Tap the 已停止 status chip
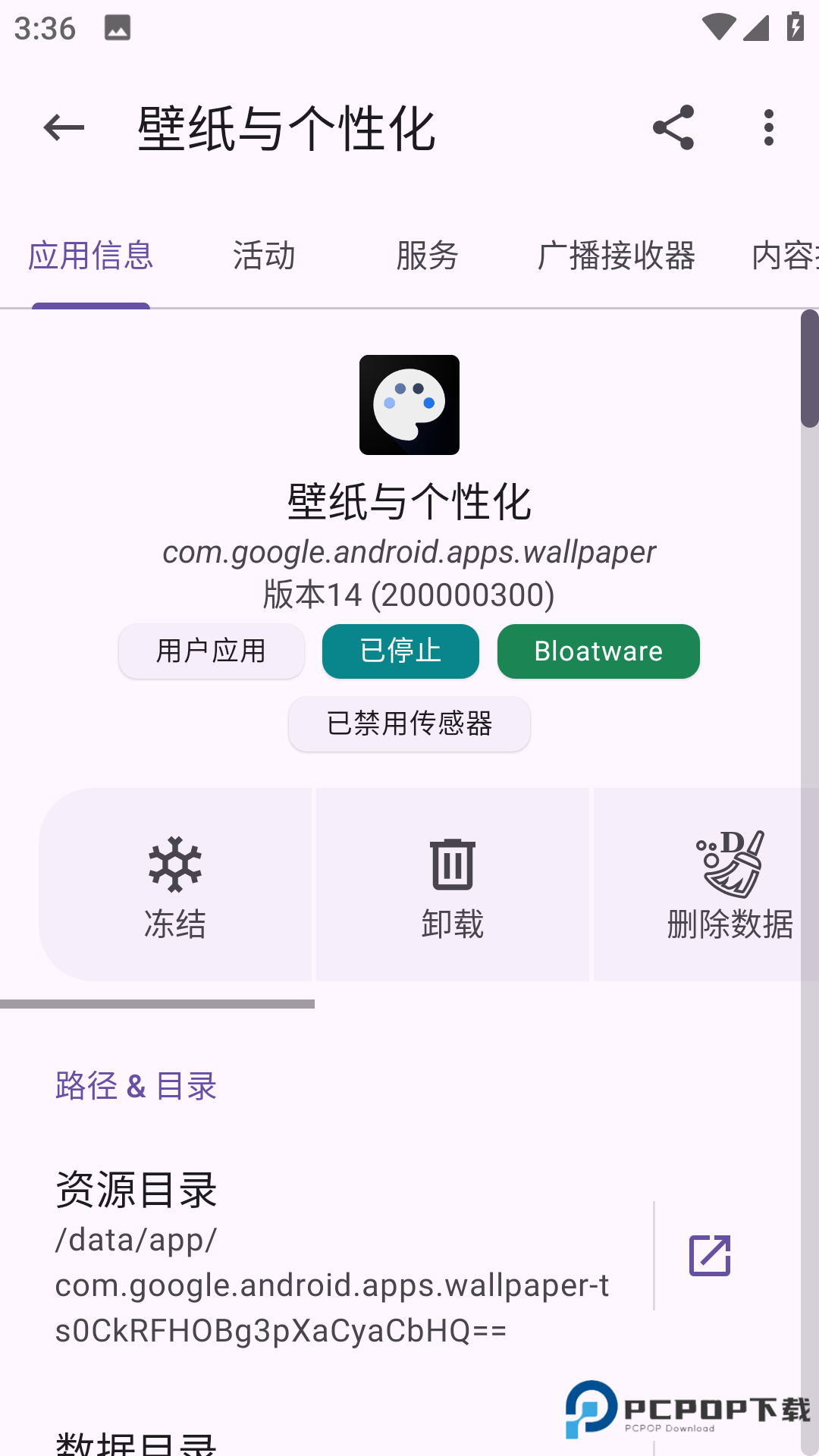Screen dimensions: 819x1456 [400, 651]
